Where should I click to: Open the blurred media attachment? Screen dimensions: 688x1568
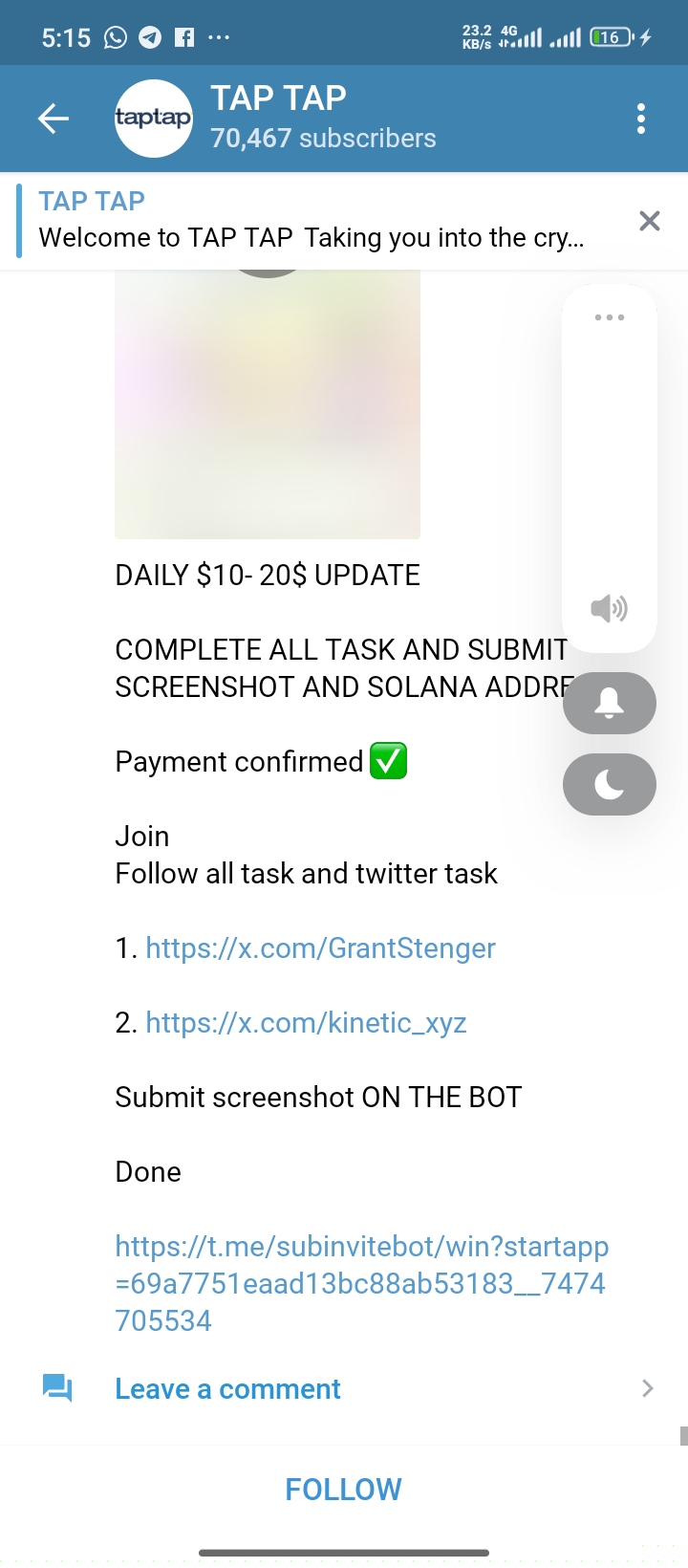pos(268,406)
